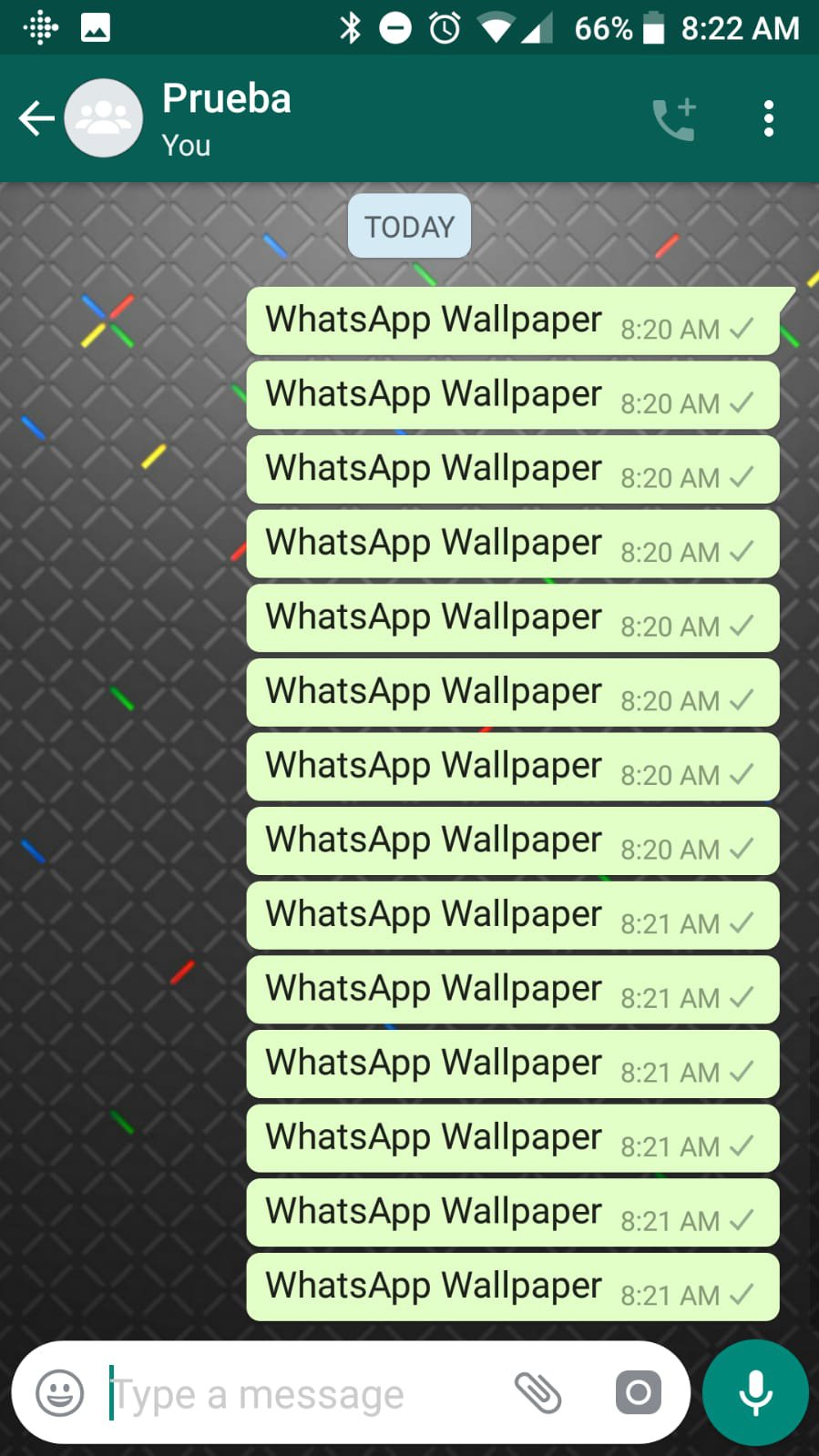Open the emoji picker
The image size is (819, 1456).
pyautogui.click(x=59, y=1392)
